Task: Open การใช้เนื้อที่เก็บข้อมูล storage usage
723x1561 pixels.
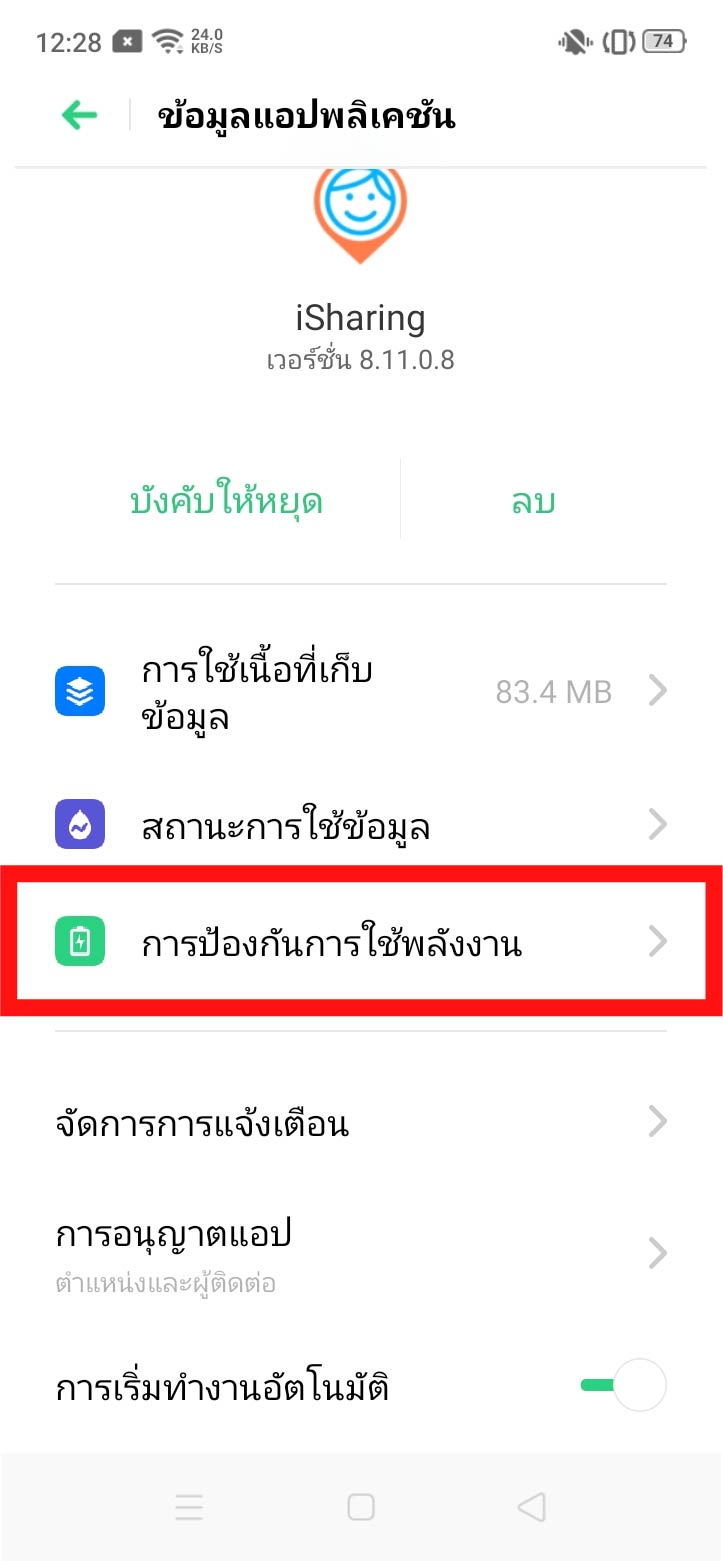Action: click(360, 692)
